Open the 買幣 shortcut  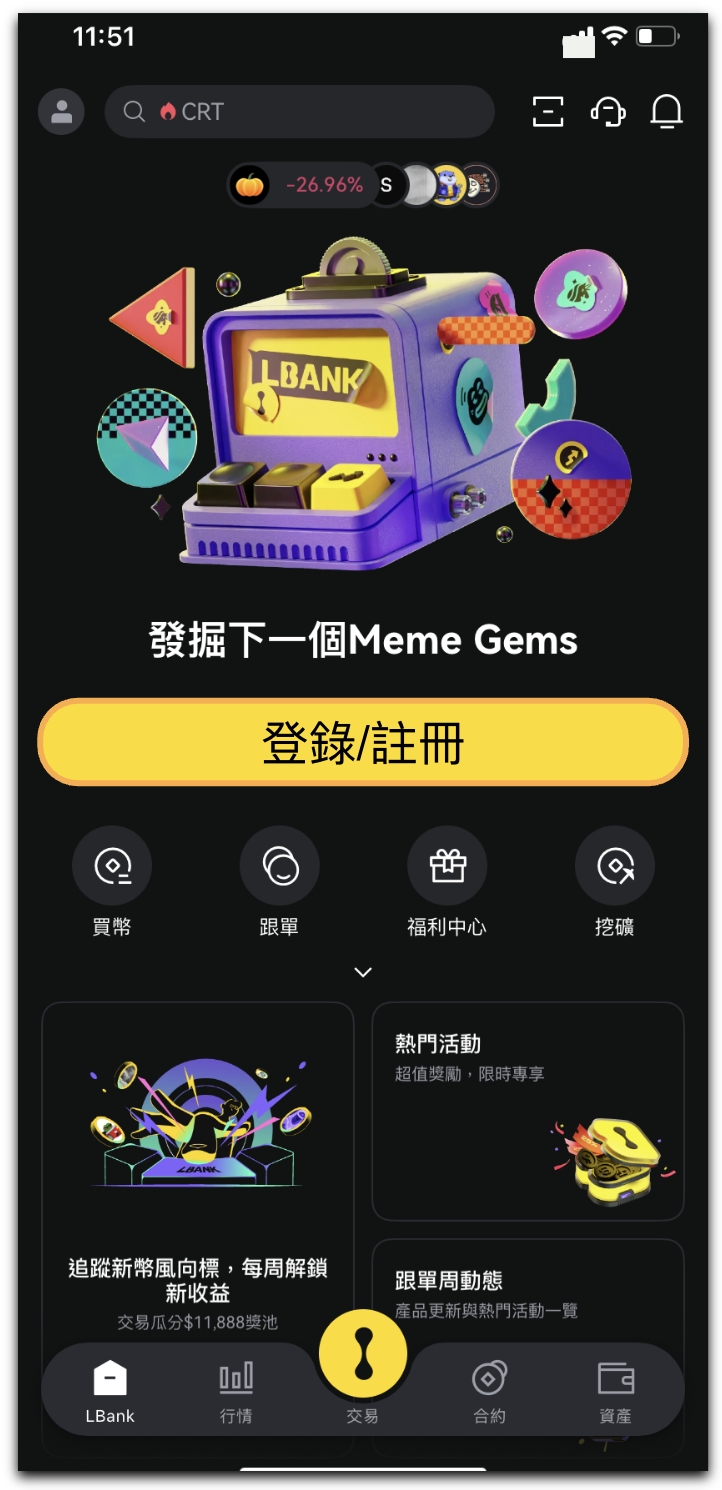(111, 882)
